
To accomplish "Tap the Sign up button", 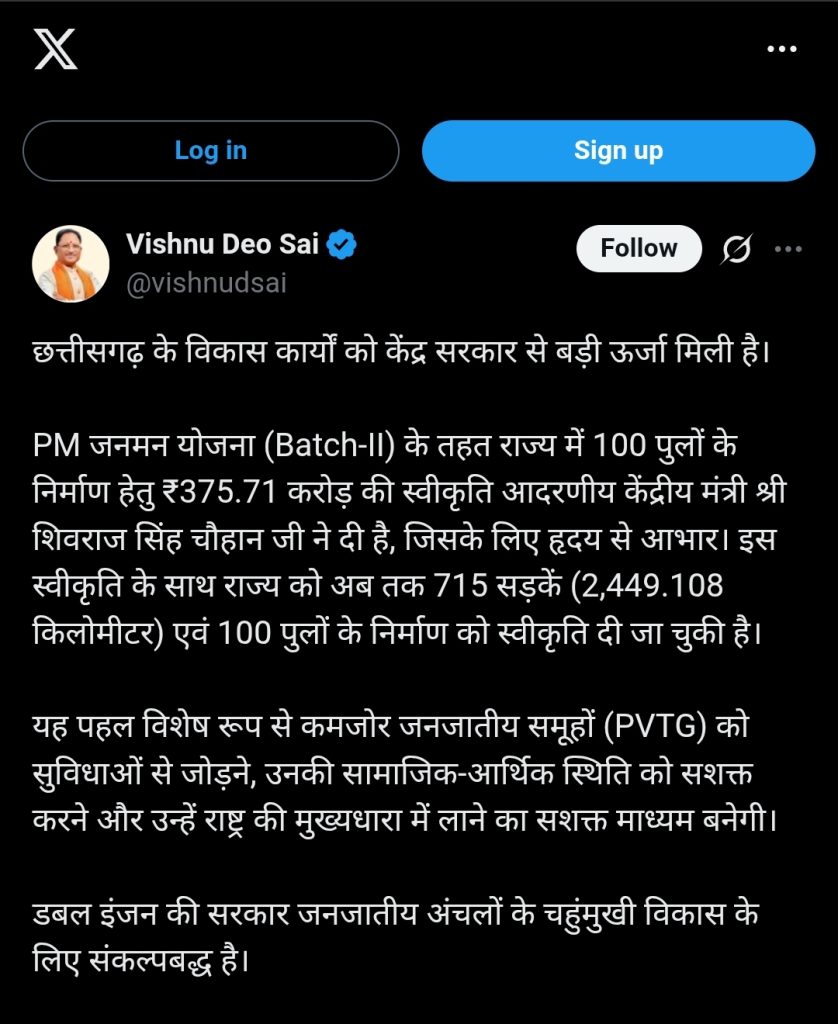I will click(618, 151).
